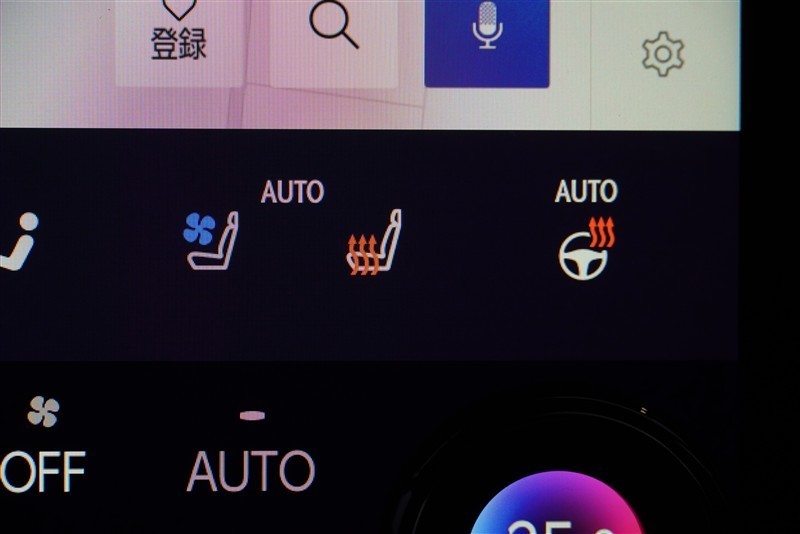
Task: Turn on seat ventilation
Action: pyautogui.click(x=212, y=238)
